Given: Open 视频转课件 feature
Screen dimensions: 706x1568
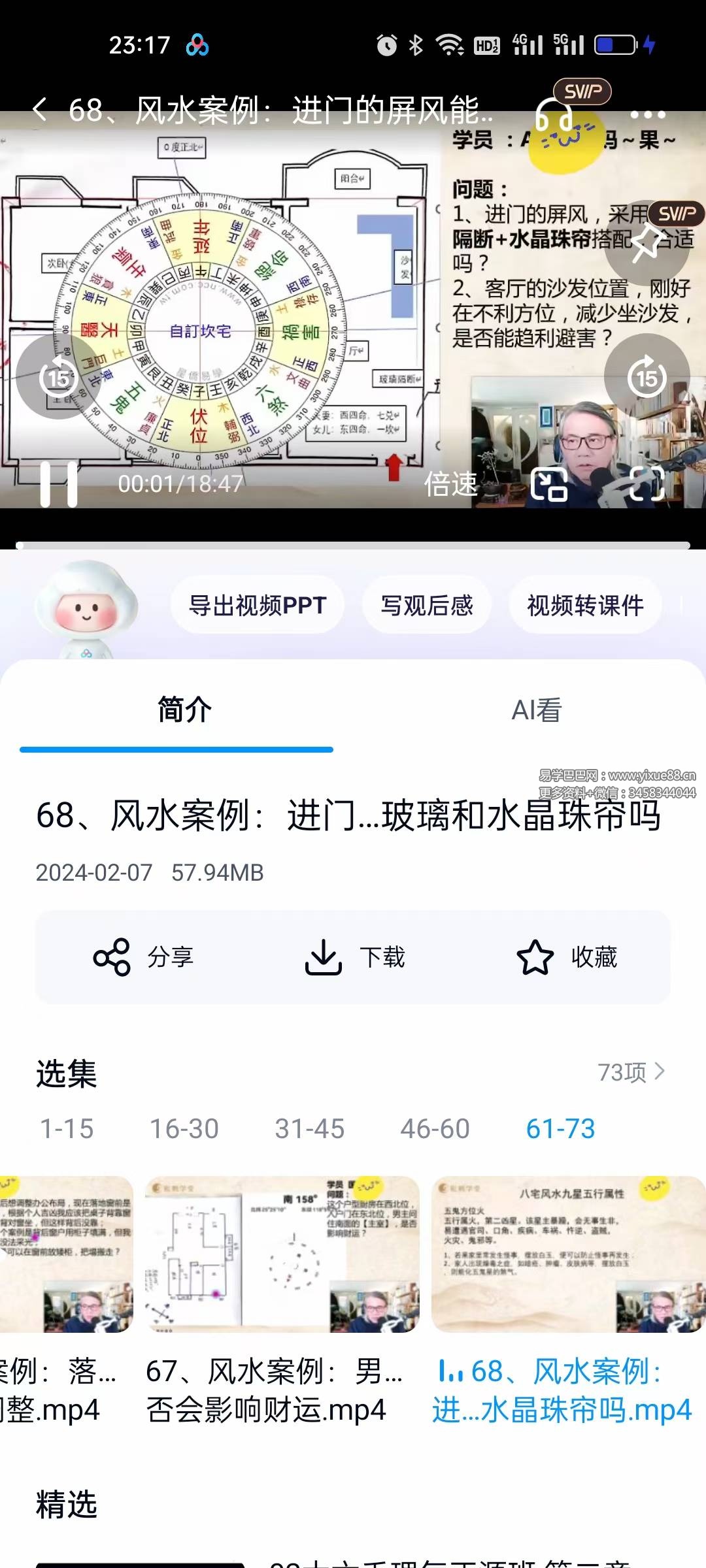Looking at the screenshot, I should point(584,604).
